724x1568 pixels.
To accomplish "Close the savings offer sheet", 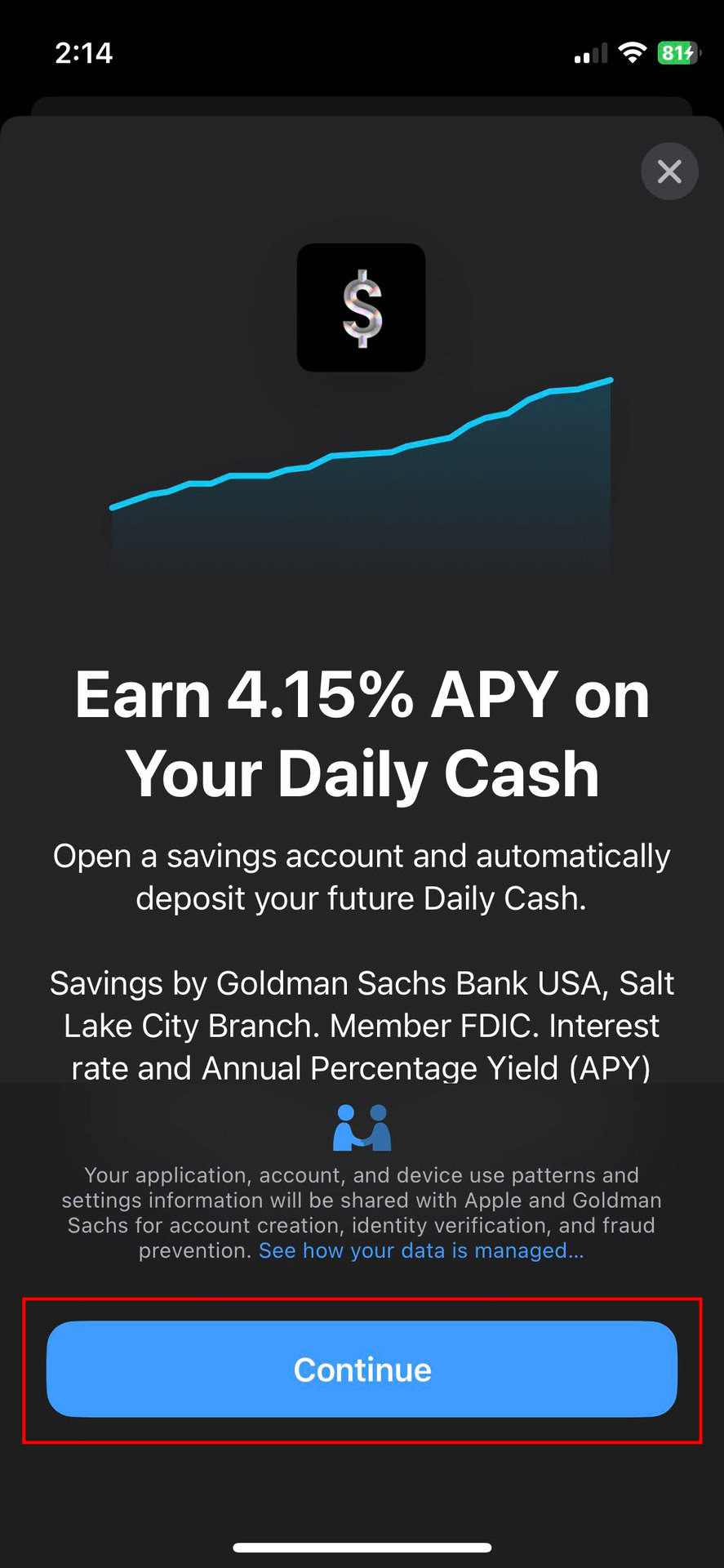I will (669, 171).
